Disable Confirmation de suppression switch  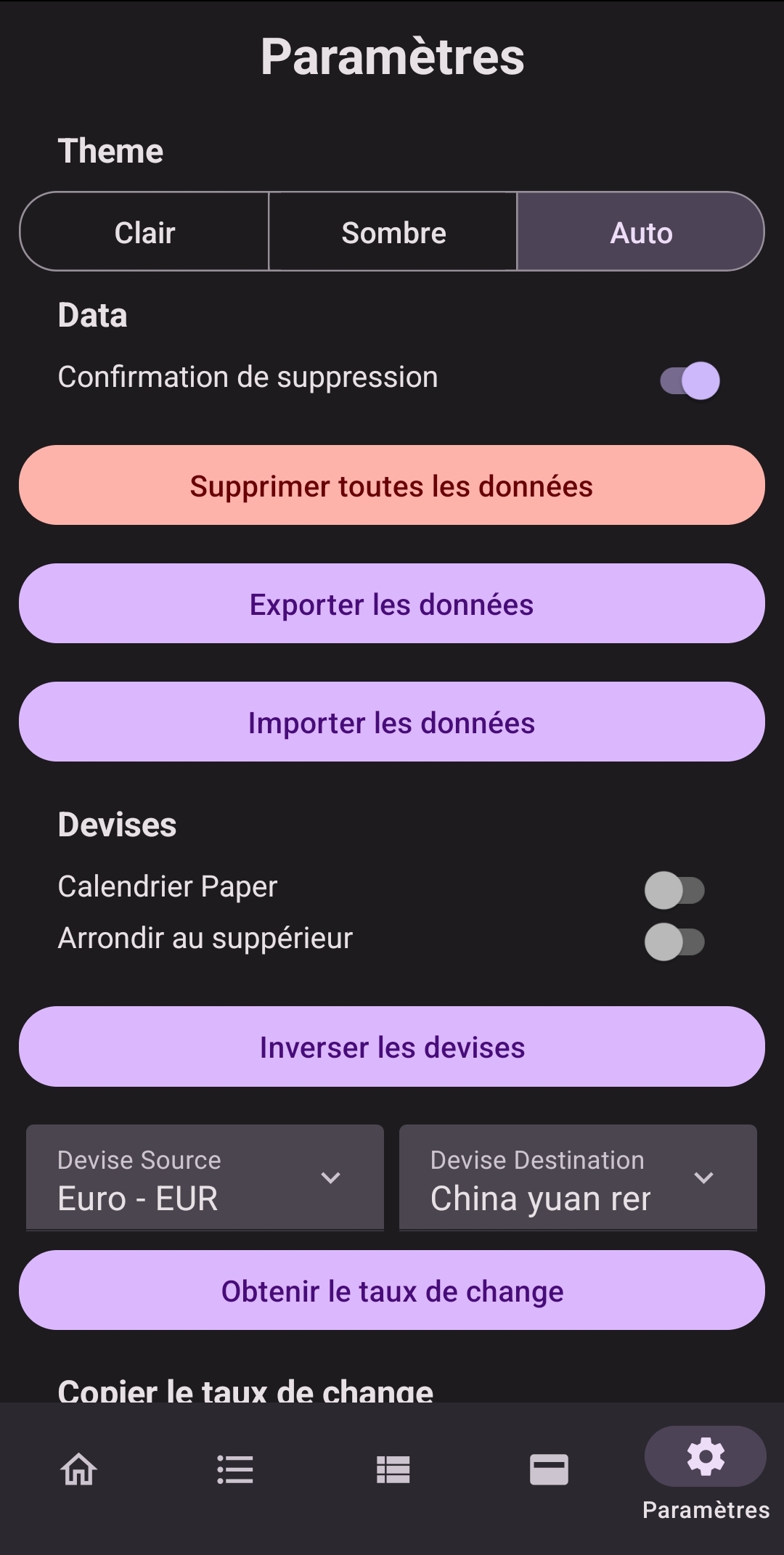coord(690,380)
